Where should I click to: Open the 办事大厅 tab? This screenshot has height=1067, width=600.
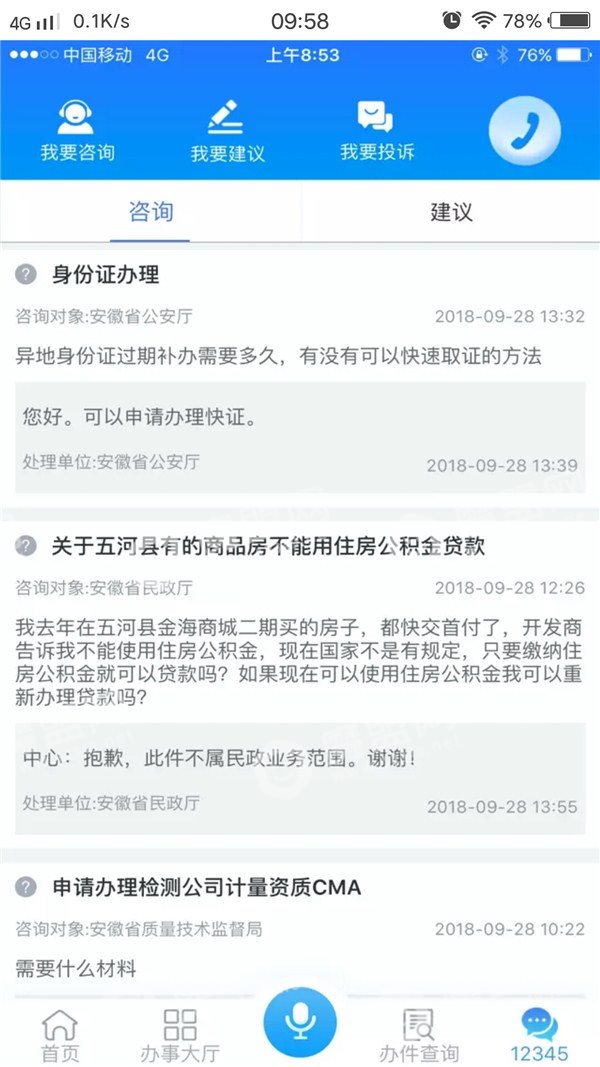pos(180,1036)
